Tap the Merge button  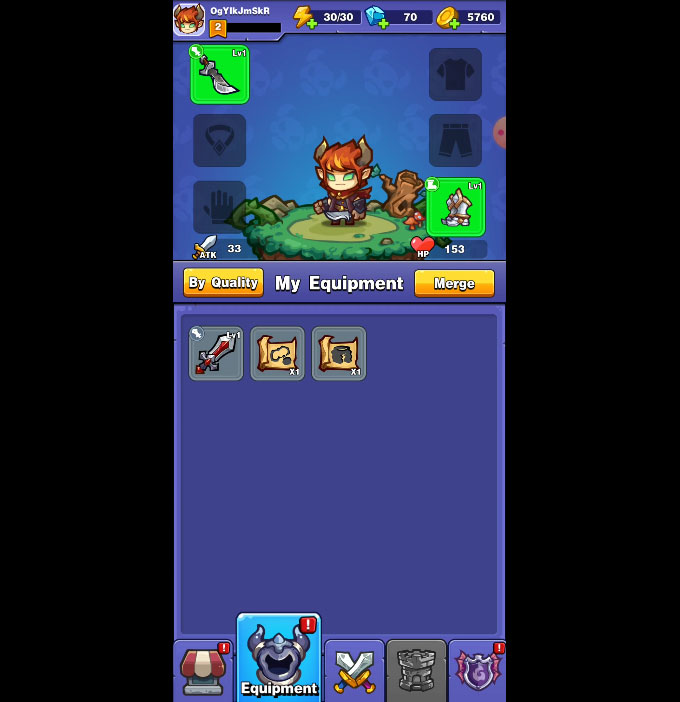(x=454, y=283)
